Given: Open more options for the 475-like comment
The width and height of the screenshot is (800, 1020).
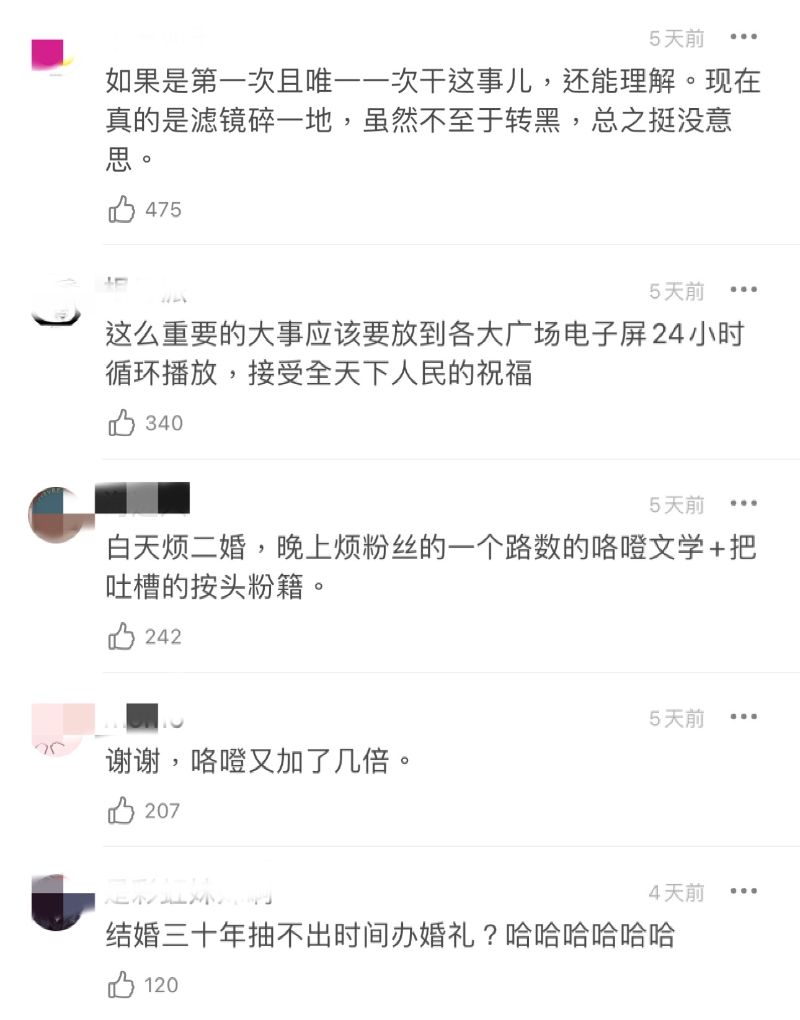Looking at the screenshot, I should pyautogui.click(x=743, y=38).
